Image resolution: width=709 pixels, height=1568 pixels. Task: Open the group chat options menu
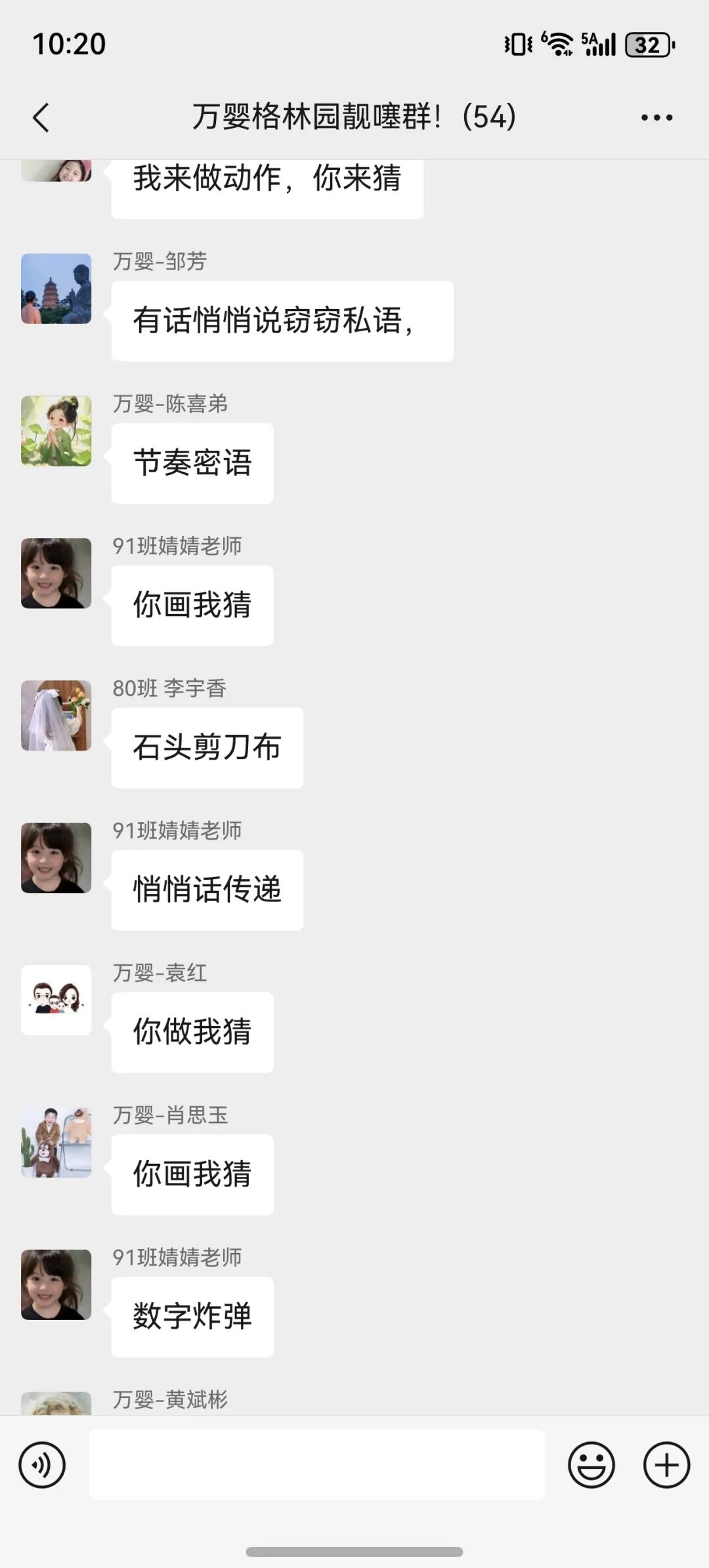click(x=656, y=118)
